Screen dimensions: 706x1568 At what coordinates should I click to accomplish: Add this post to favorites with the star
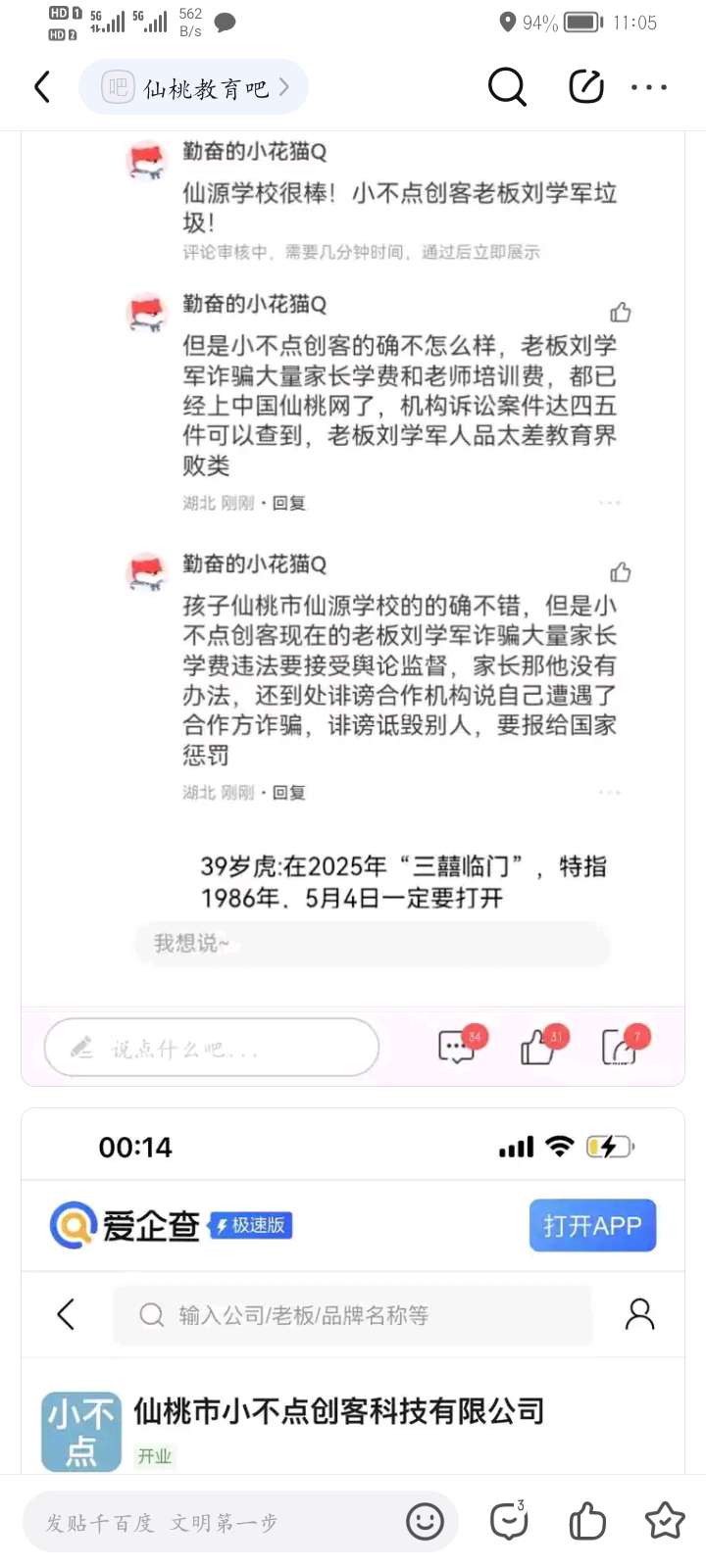(x=664, y=1522)
